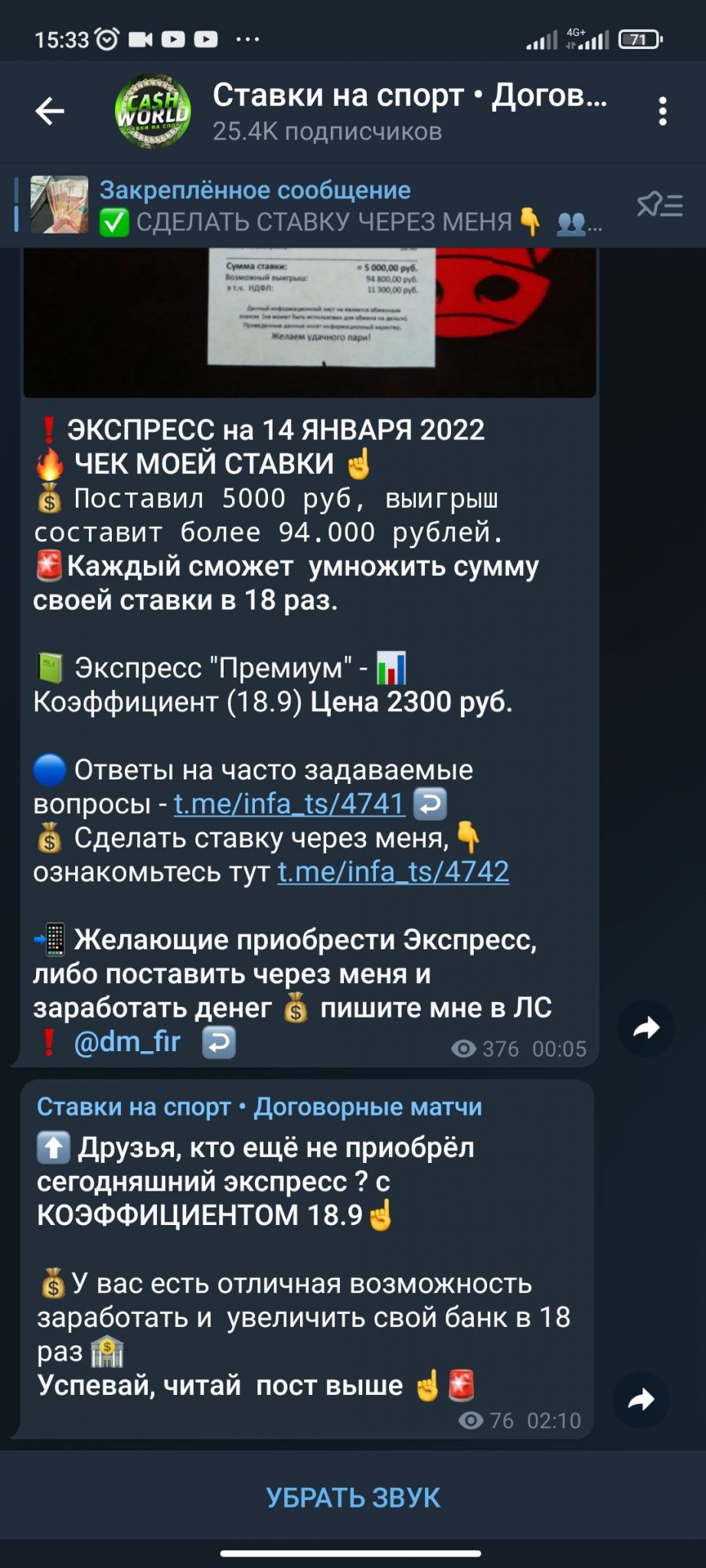706x1568 pixels.
Task: Forward the 14 January express post
Action: point(646,1028)
